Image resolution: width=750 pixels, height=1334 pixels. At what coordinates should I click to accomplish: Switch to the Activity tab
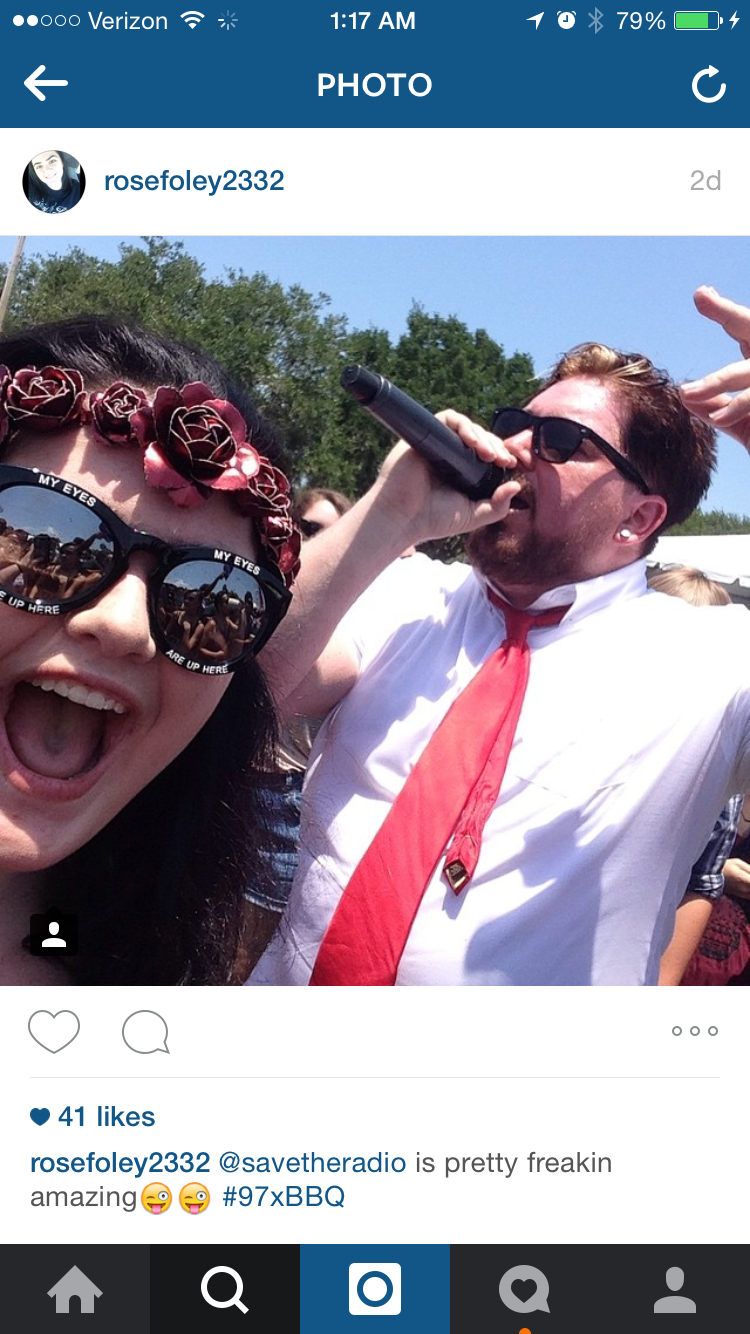tap(525, 1290)
